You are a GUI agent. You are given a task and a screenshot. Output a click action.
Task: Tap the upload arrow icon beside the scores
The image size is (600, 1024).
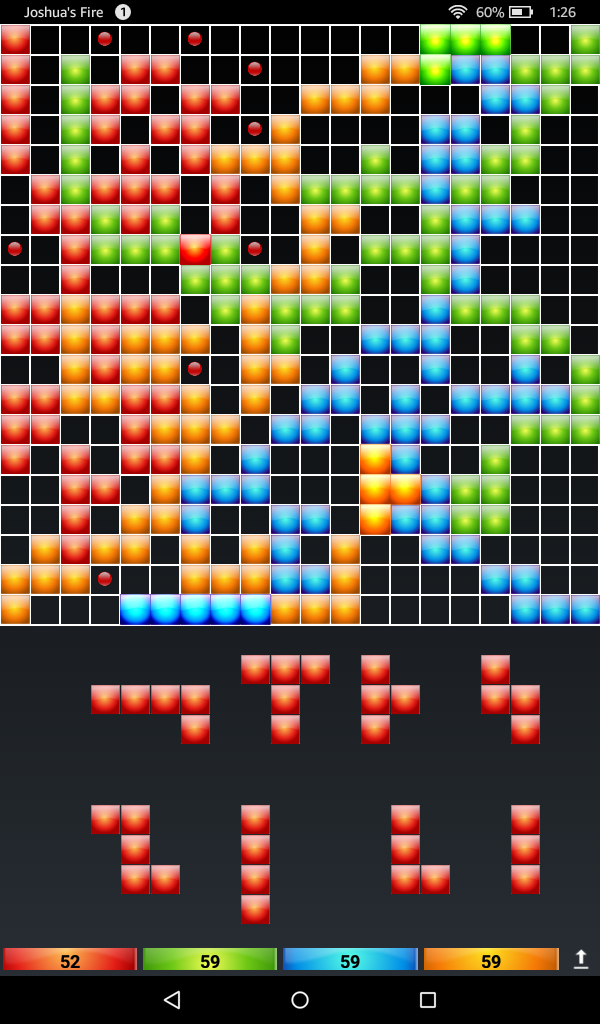click(x=581, y=960)
